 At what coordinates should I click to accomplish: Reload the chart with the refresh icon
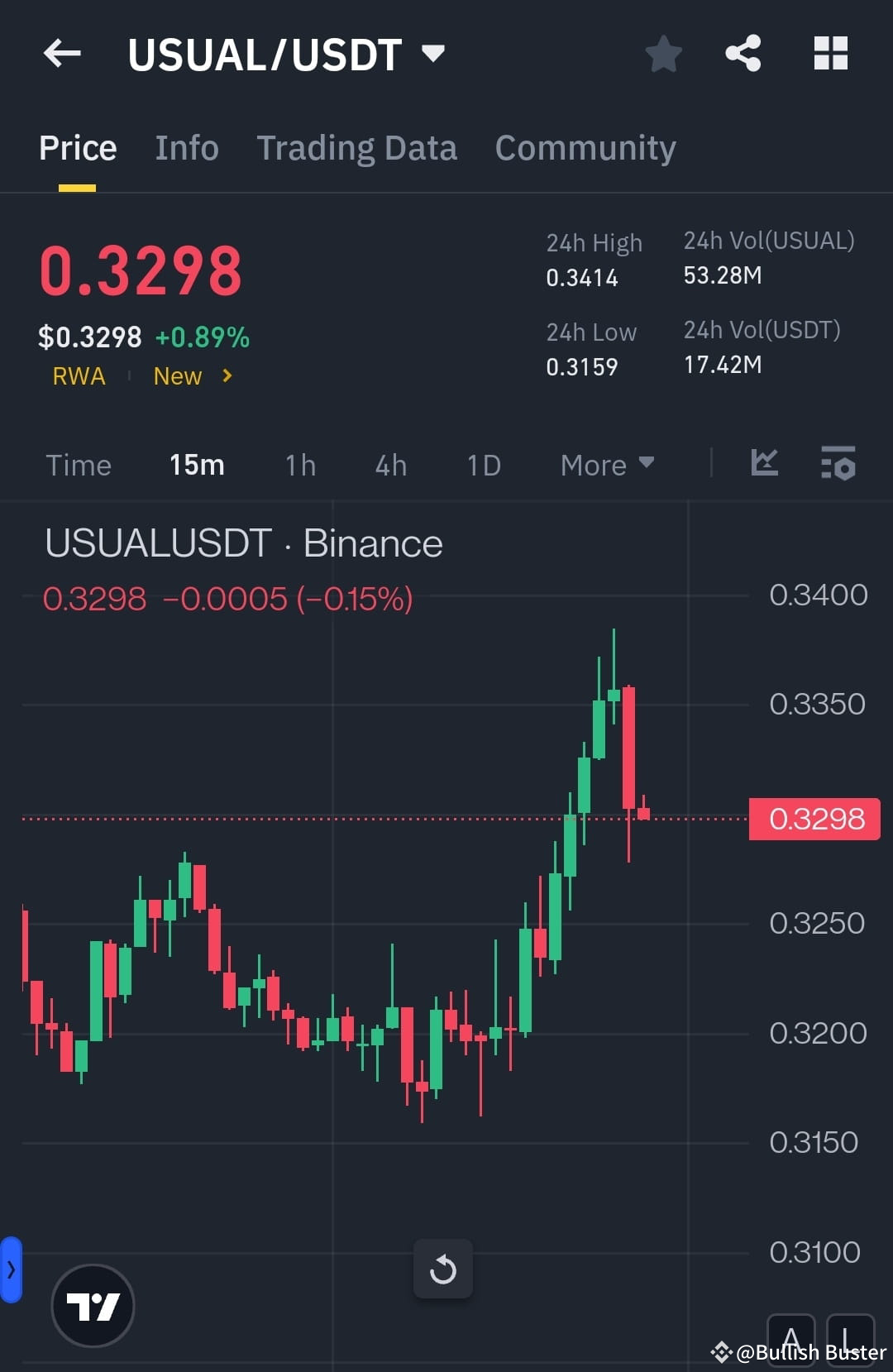click(x=444, y=1270)
